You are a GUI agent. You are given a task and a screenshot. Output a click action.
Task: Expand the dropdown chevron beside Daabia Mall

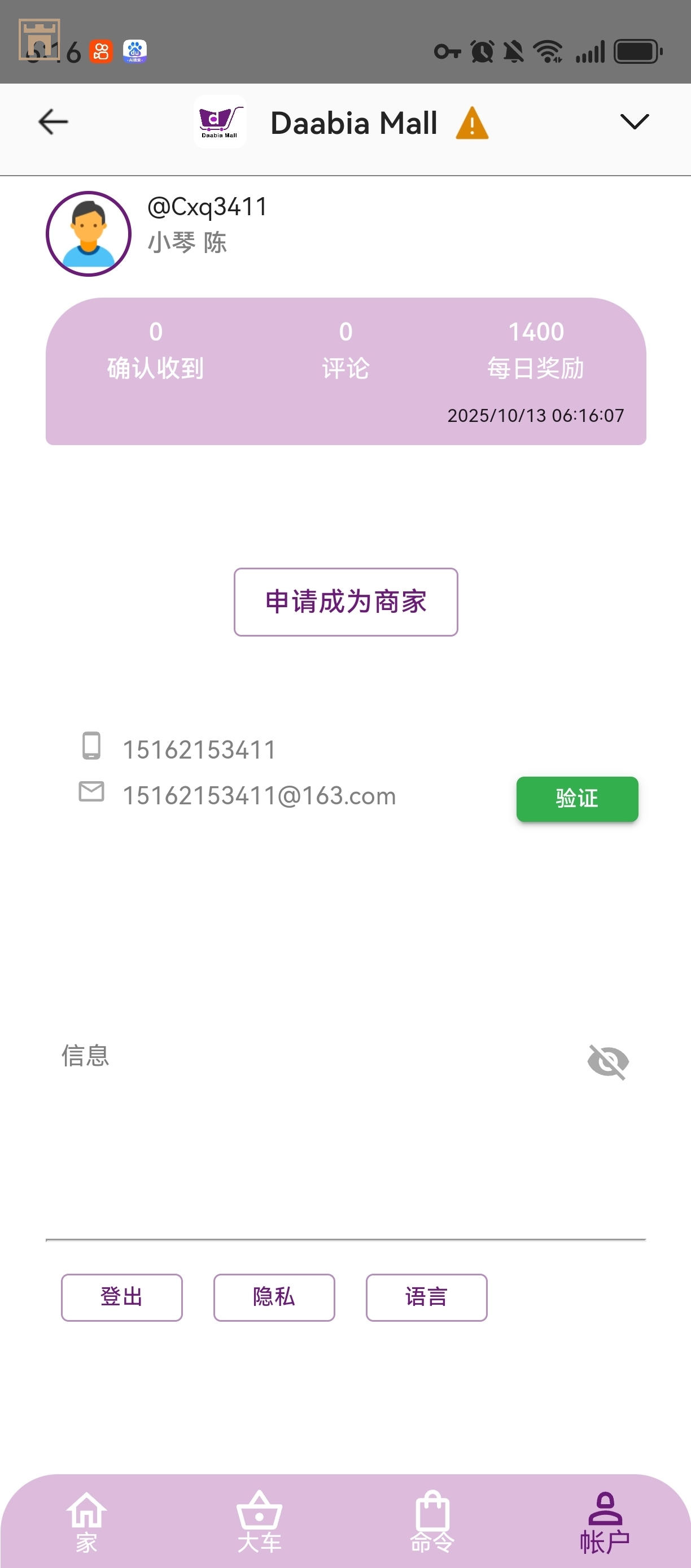(x=634, y=122)
